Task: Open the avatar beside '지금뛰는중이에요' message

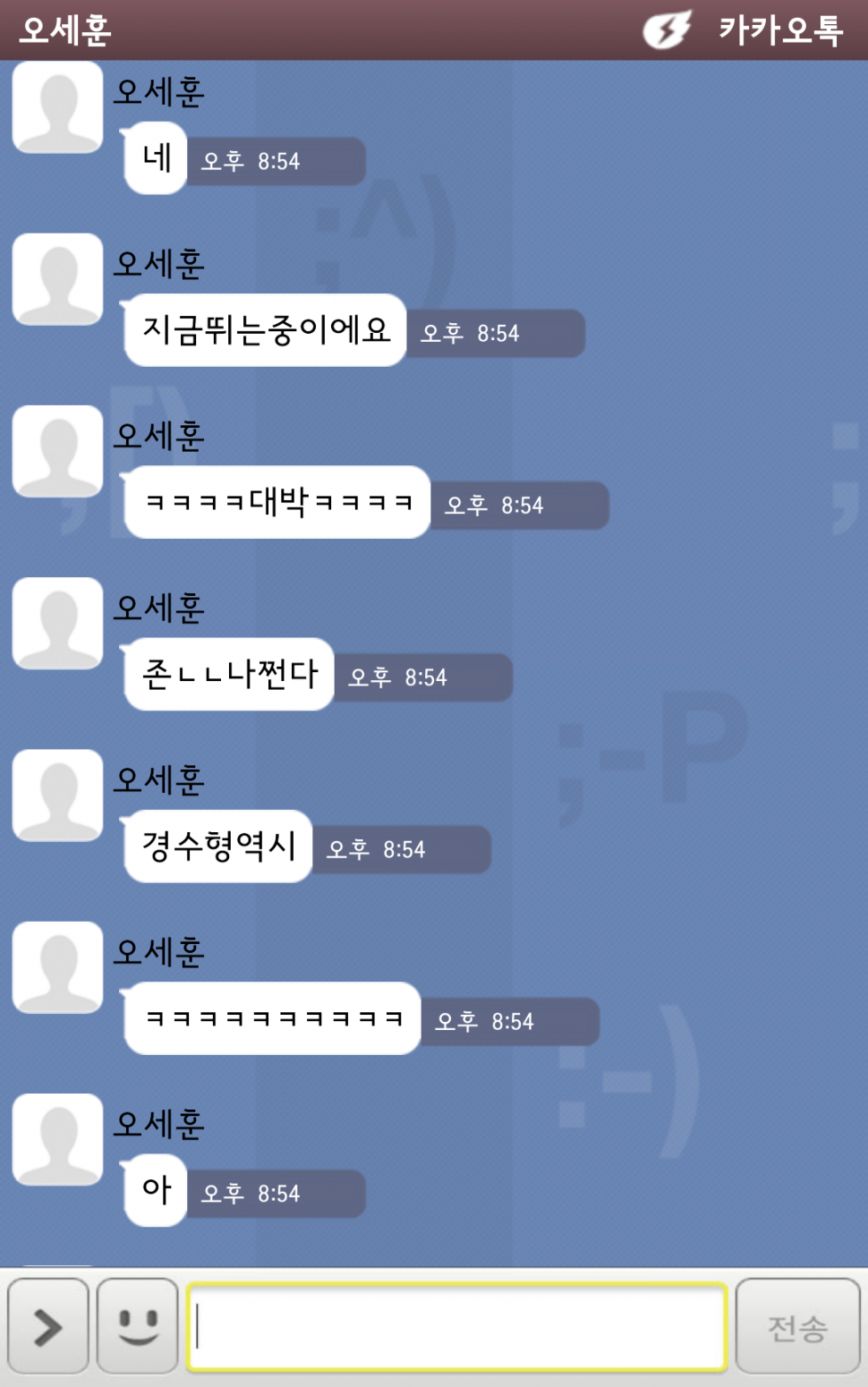Action: click(58, 279)
